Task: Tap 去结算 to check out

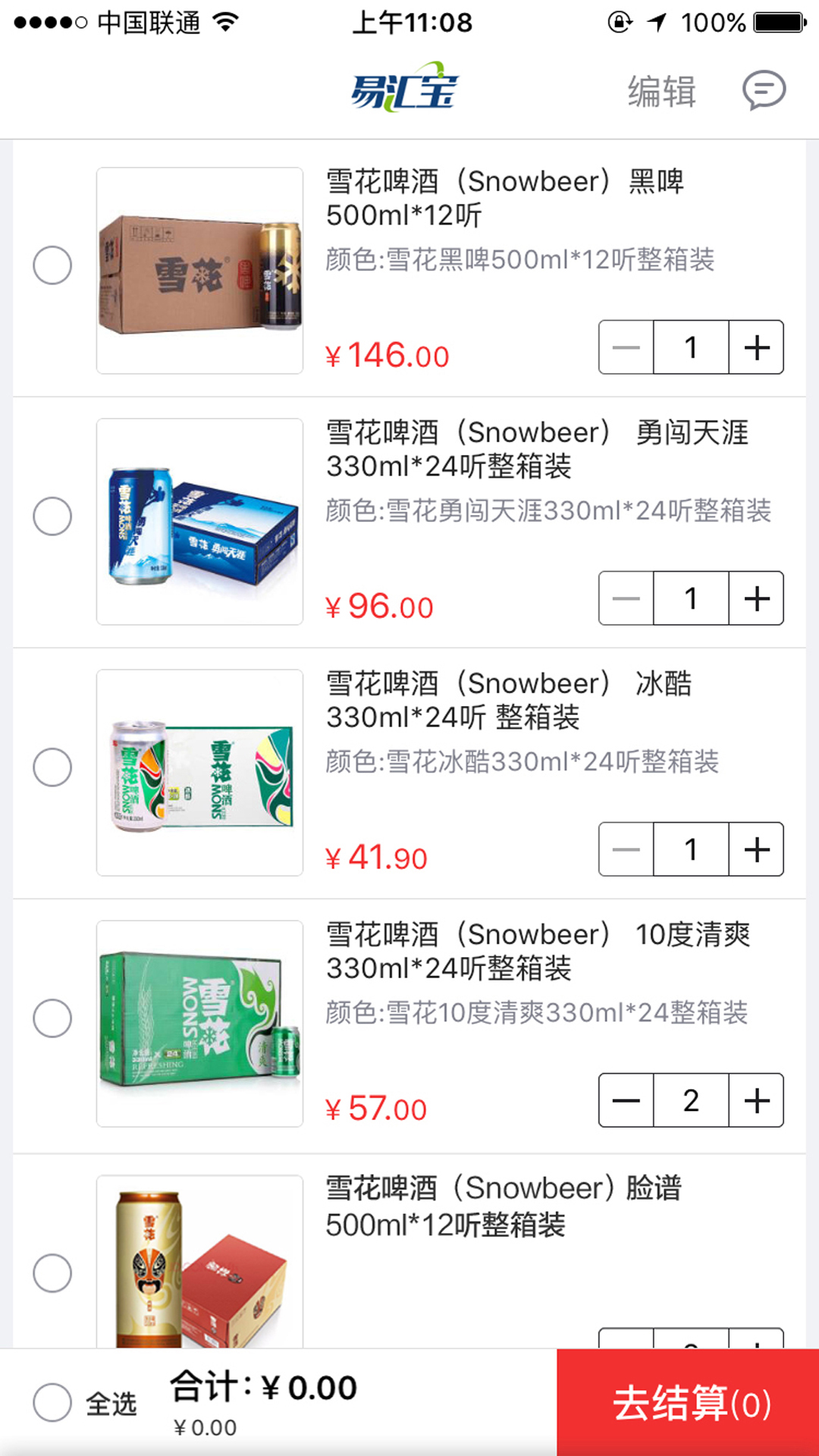Action: (x=688, y=1402)
